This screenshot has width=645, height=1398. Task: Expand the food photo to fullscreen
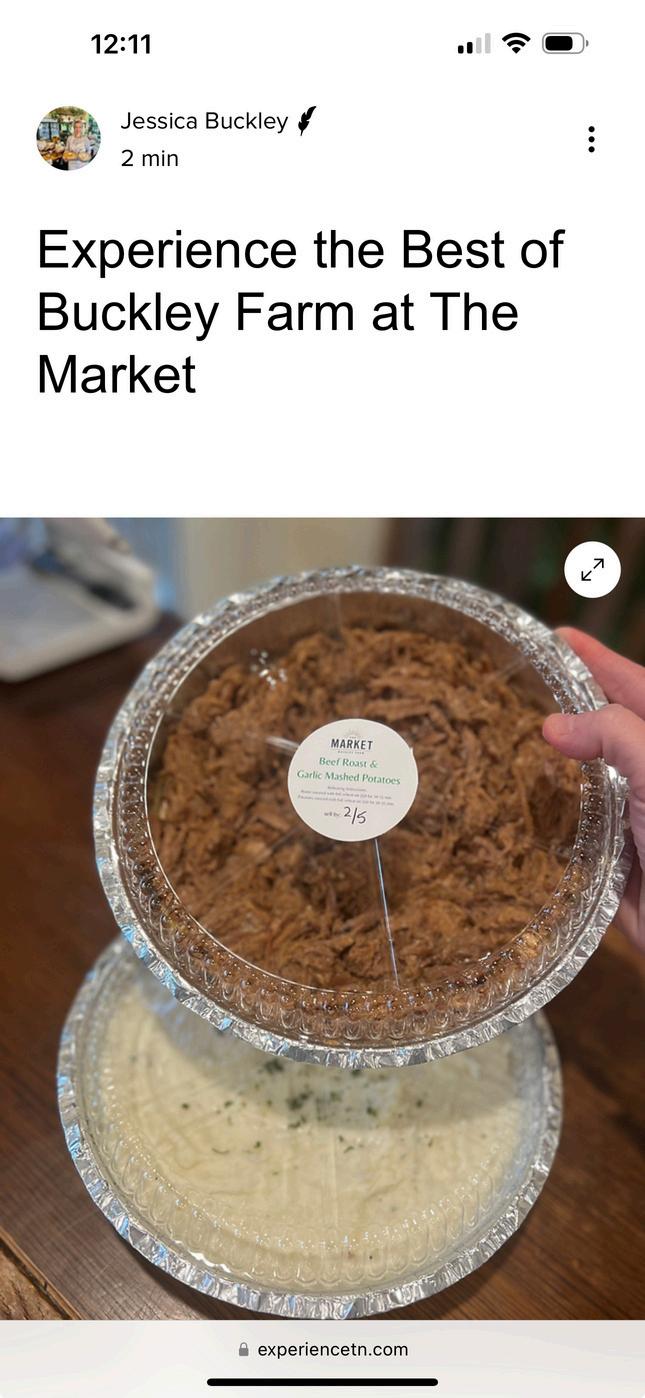(592, 570)
